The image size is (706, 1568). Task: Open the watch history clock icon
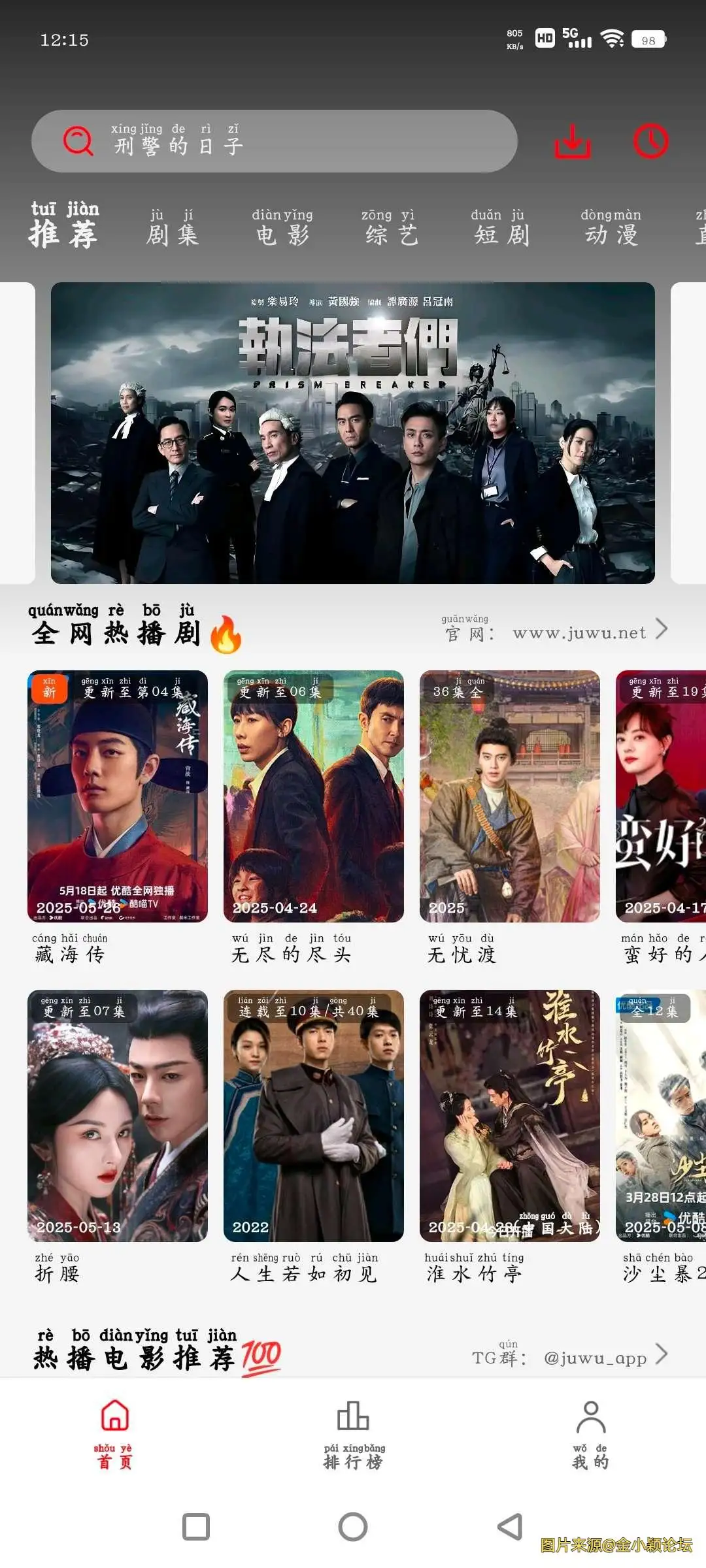[652, 140]
